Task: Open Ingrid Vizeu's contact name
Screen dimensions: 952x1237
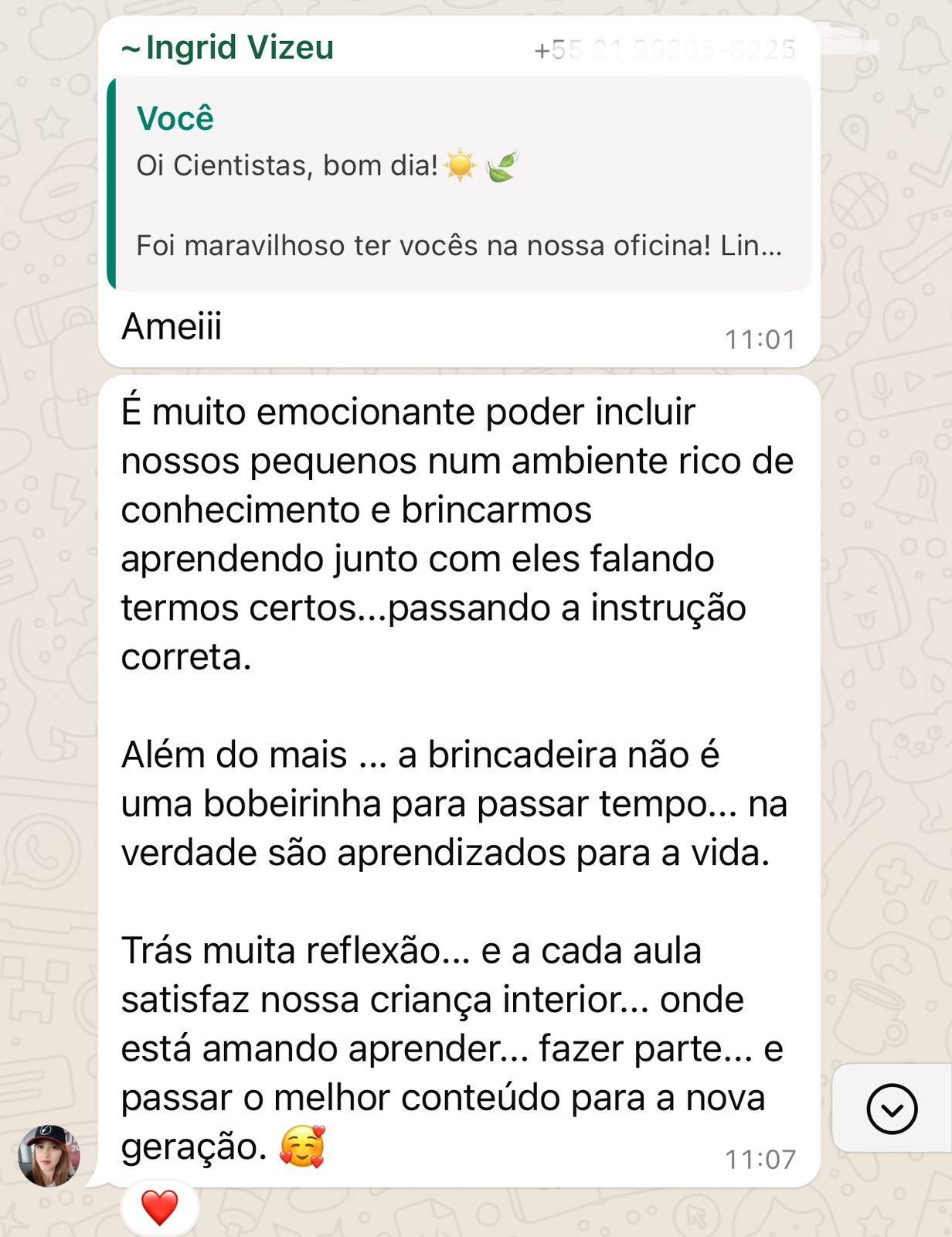Action: (x=227, y=48)
